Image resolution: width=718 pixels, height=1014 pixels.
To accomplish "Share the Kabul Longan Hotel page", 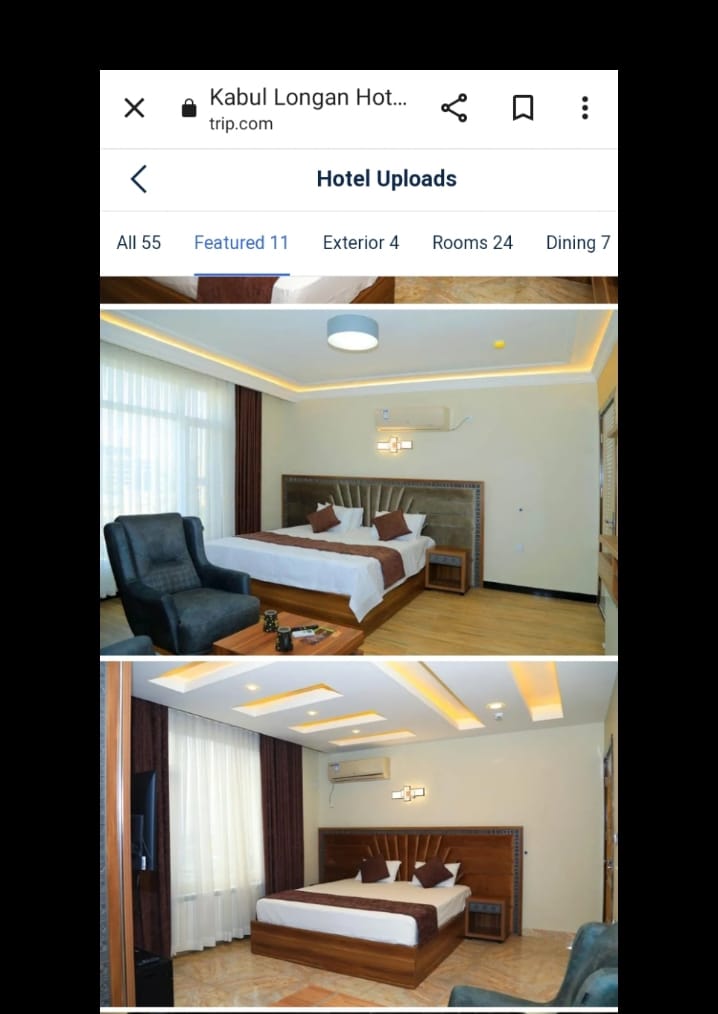I will tap(454, 108).
